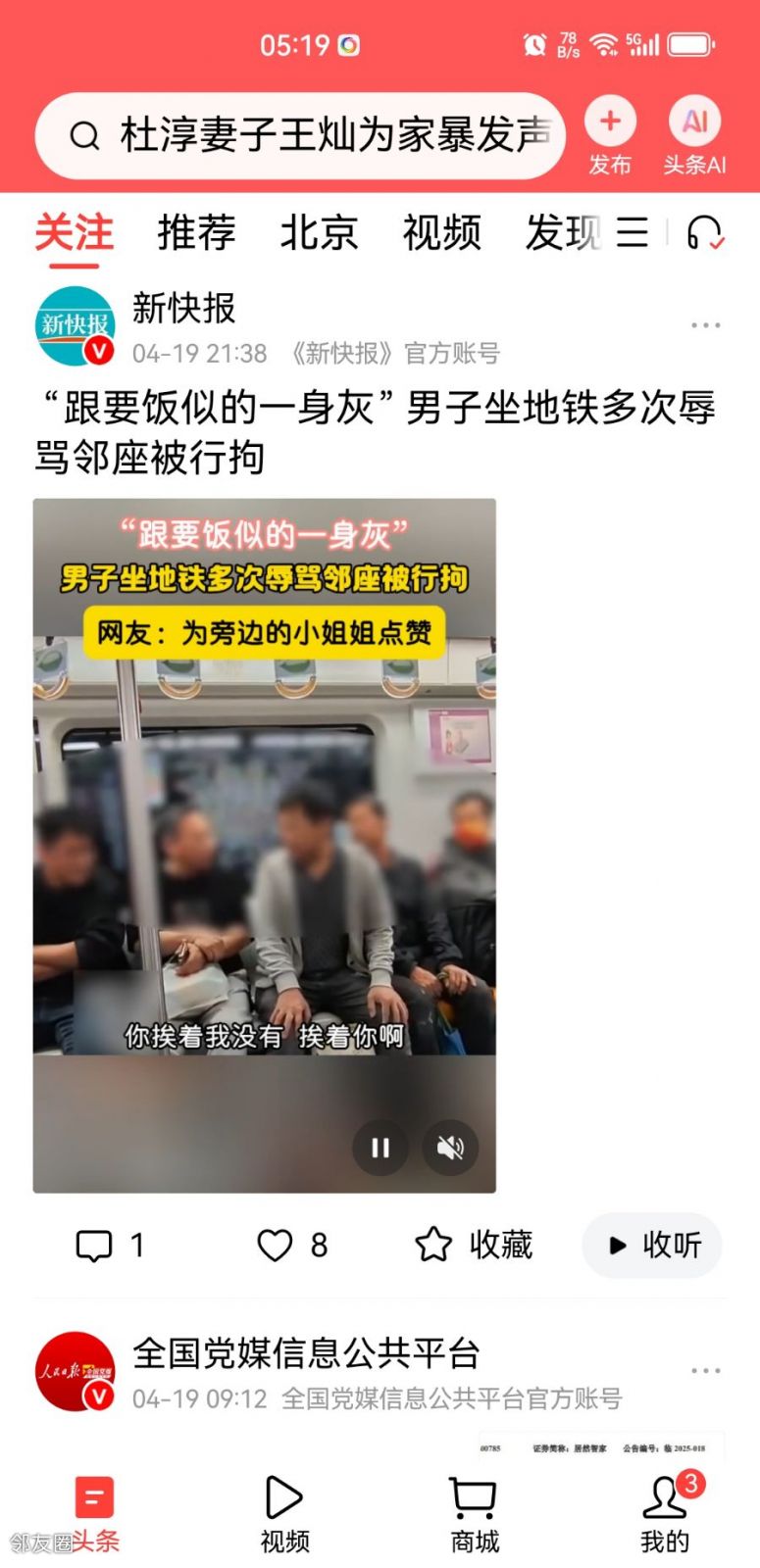Open overflow menu on 全国党媒信息公共平台 post
Screen dimensions: 760x1568
pos(705,1371)
